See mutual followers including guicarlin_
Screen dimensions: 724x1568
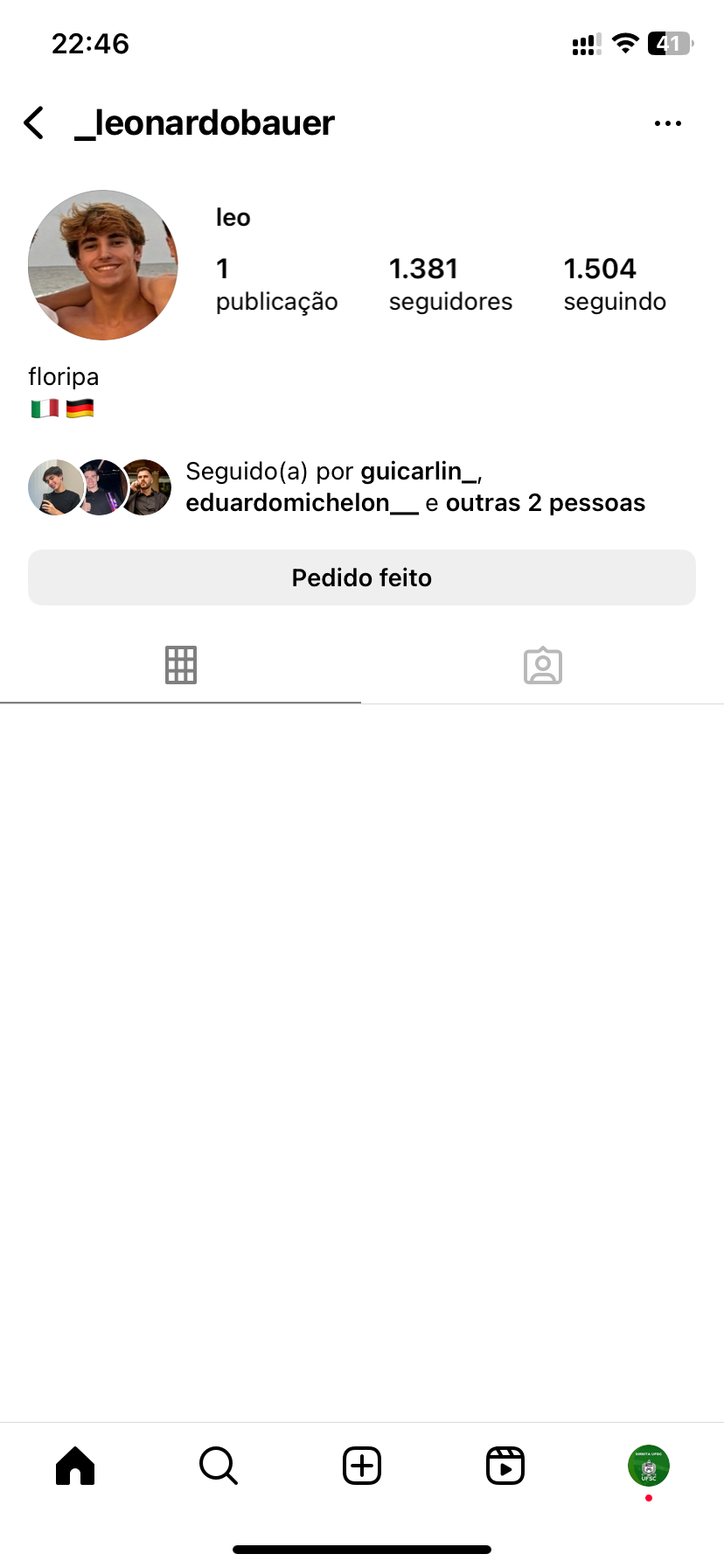coord(415,487)
